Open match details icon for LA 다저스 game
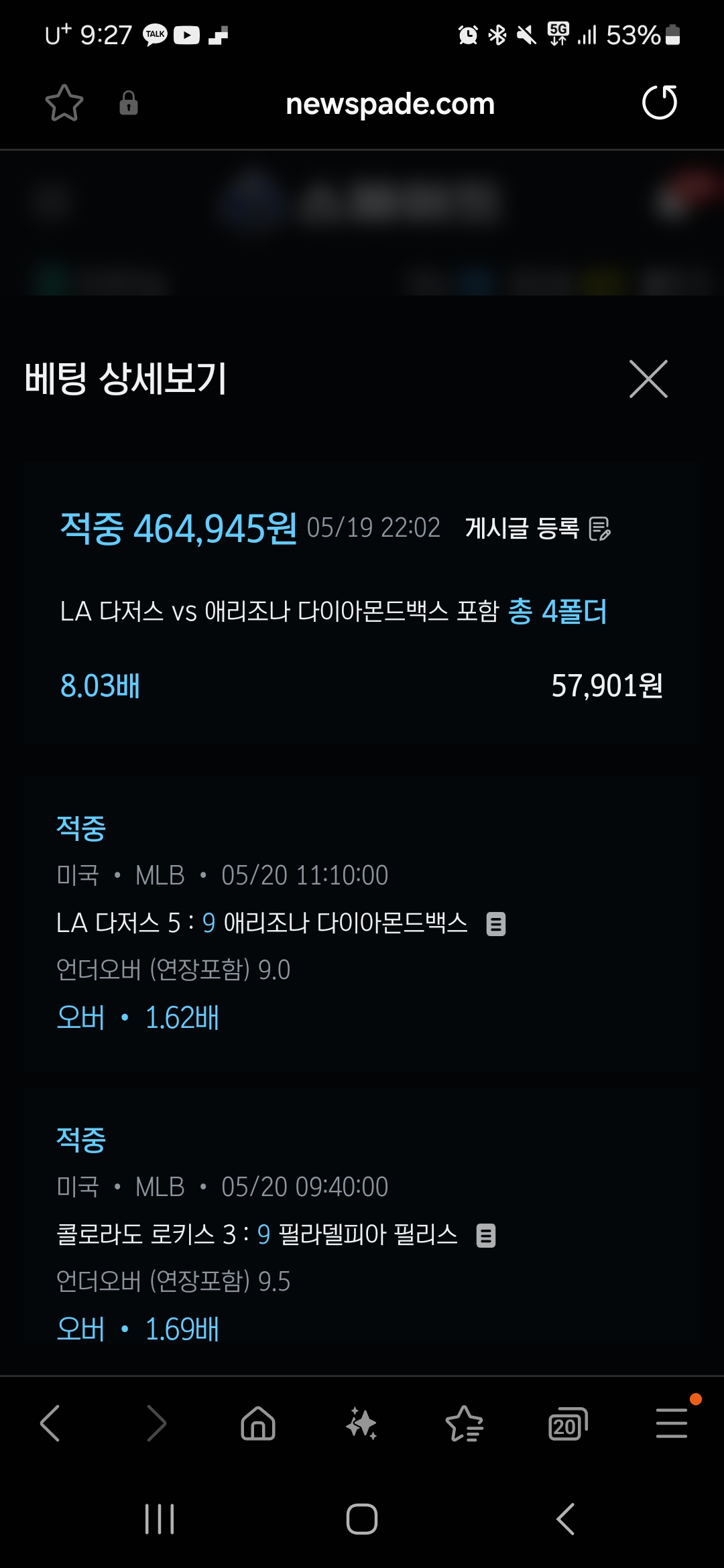 [x=496, y=923]
